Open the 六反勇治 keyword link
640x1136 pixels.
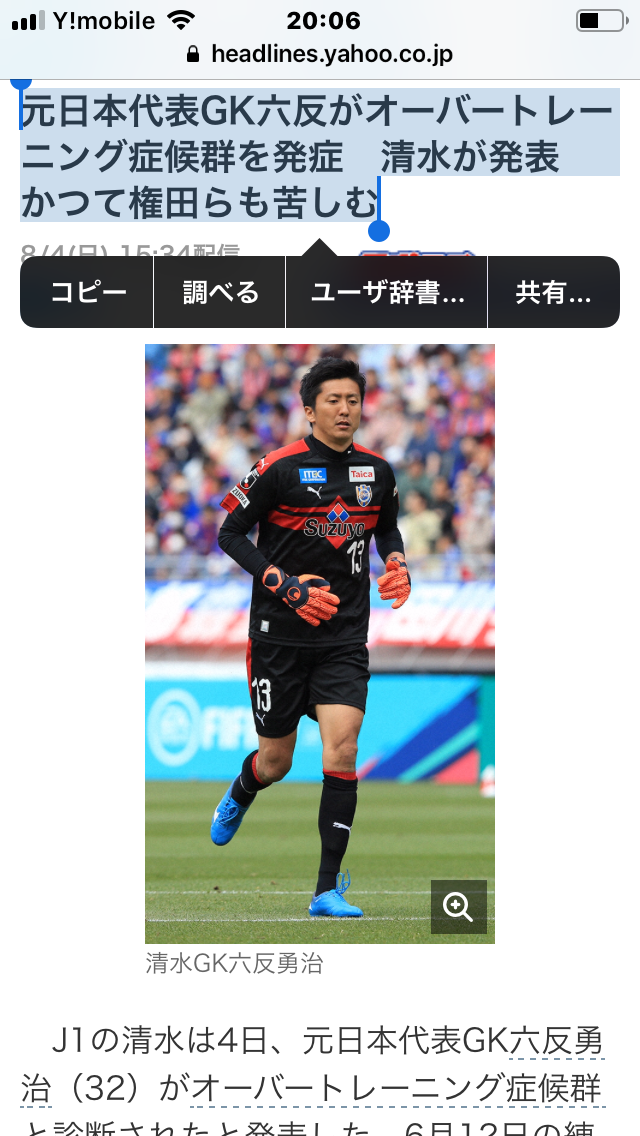pos(557,1042)
